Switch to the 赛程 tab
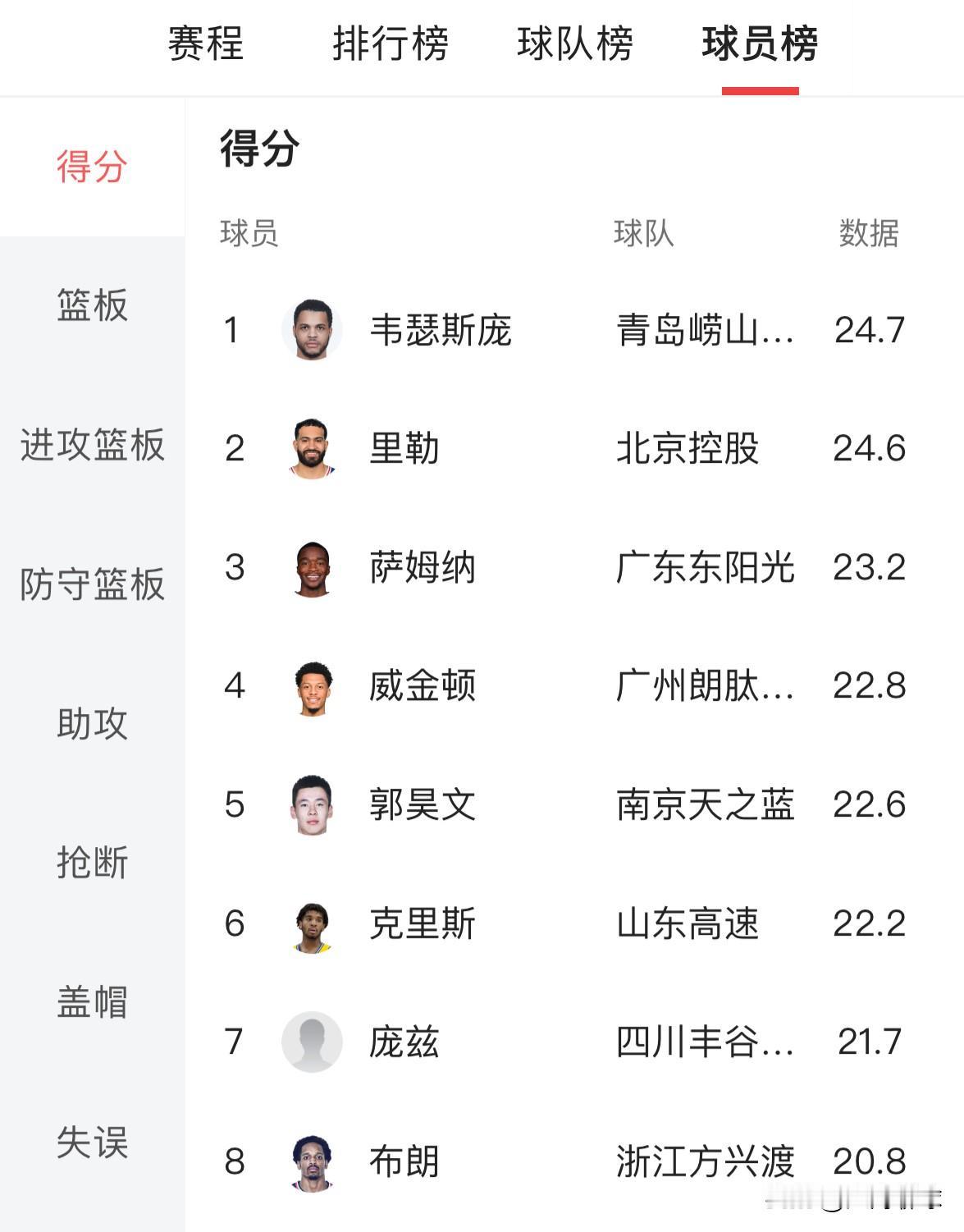This screenshot has width=964, height=1232. (204, 47)
